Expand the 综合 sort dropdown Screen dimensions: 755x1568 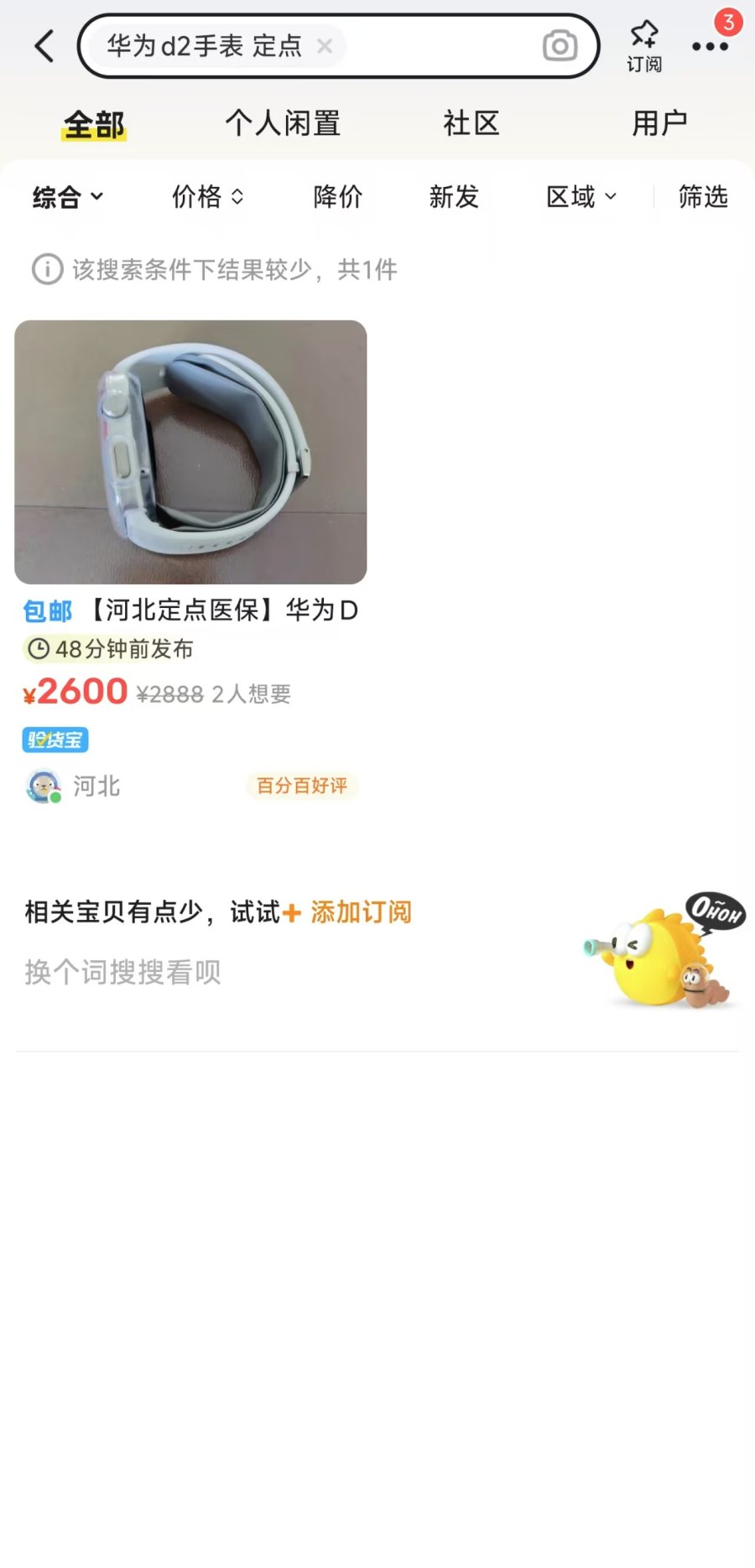pyautogui.click(x=67, y=197)
